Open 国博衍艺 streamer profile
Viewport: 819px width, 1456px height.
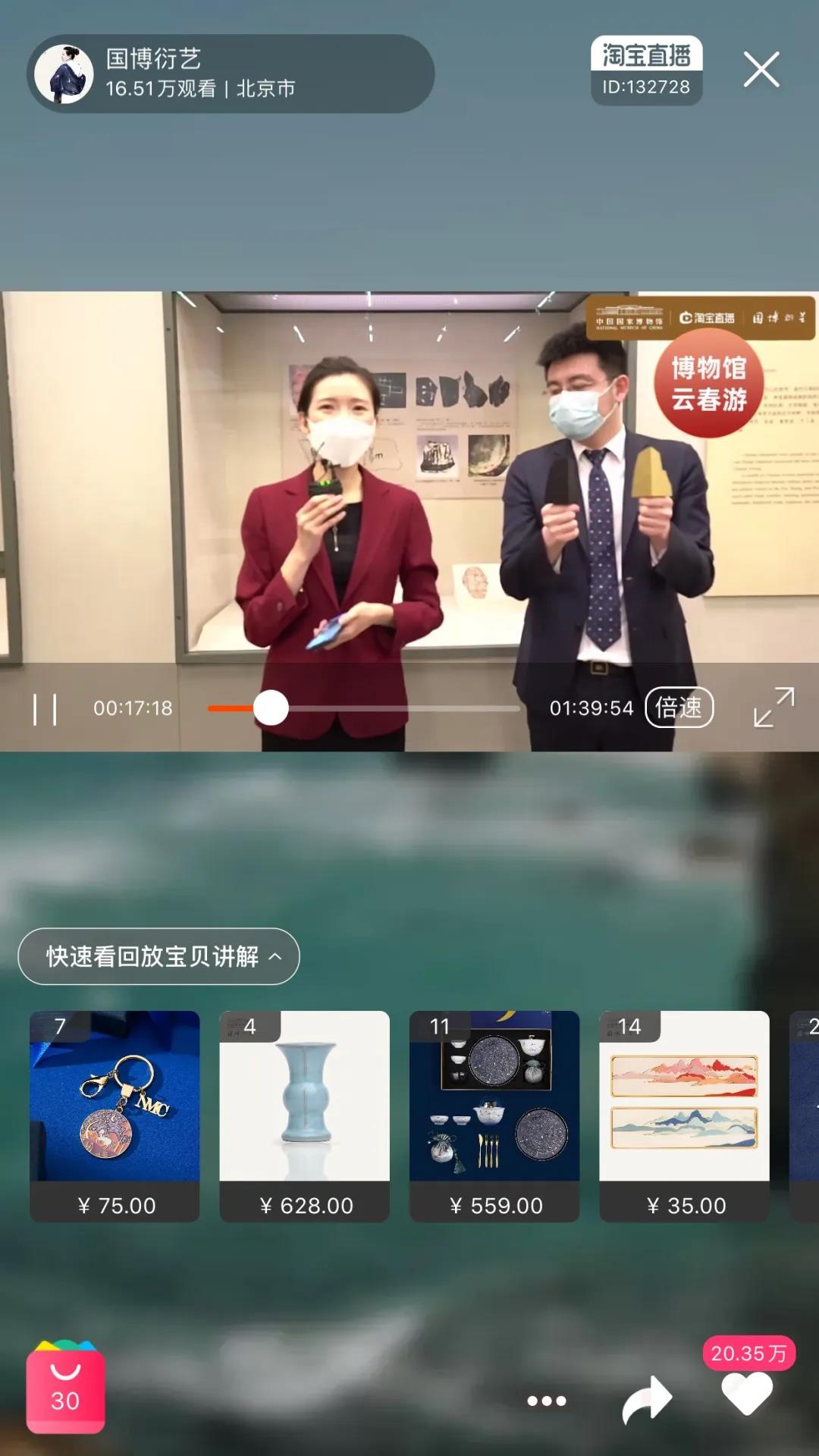pyautogui.click(x=64, y=74)
